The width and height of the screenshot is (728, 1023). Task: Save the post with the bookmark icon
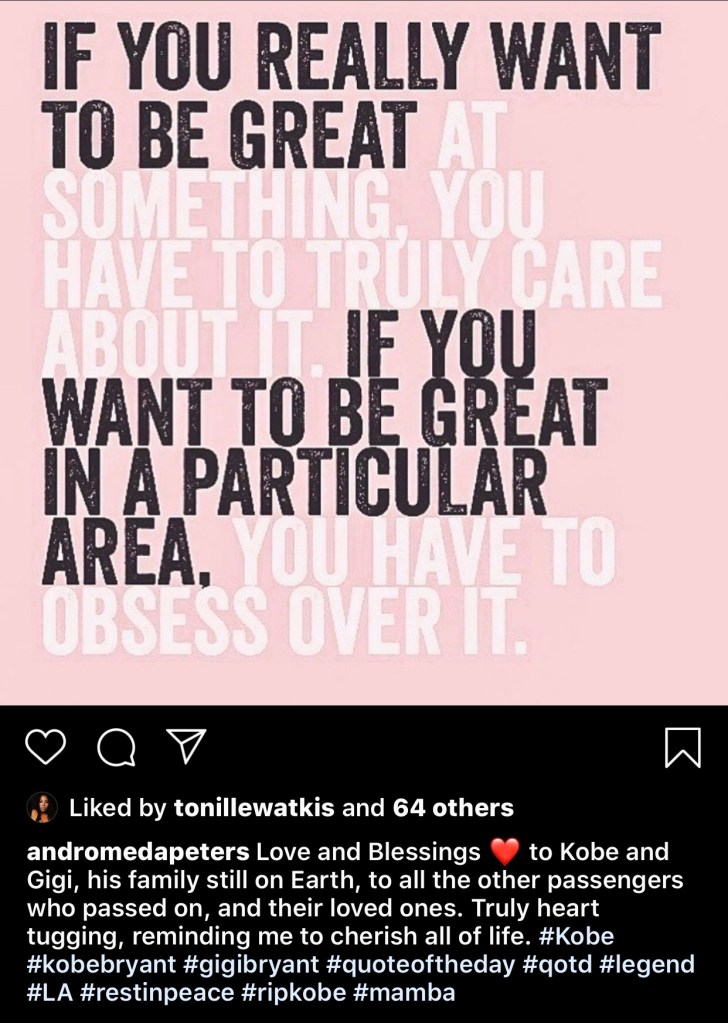click(x=683, y=748)
